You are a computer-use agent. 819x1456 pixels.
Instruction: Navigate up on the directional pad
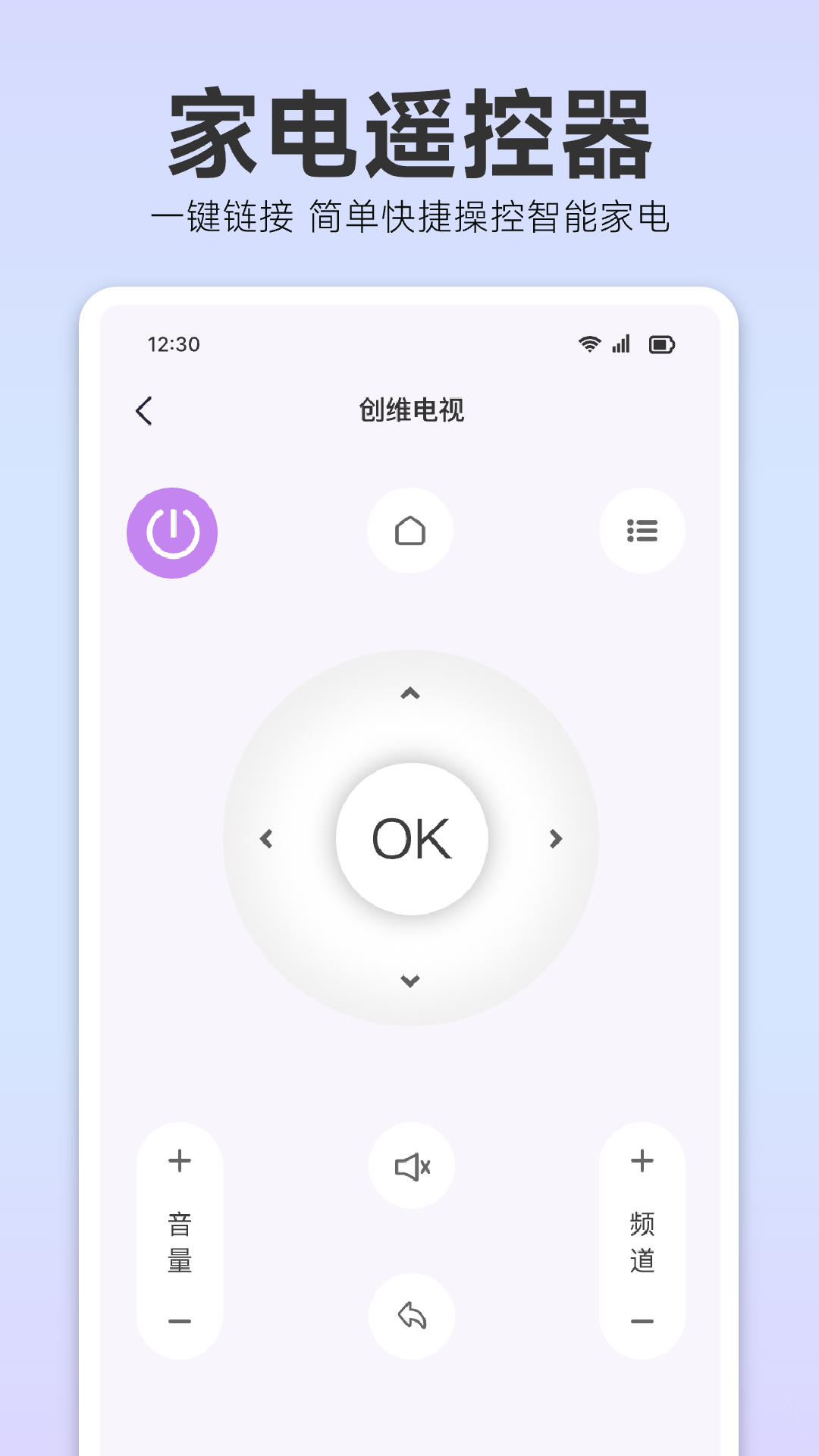click(410, 694)
